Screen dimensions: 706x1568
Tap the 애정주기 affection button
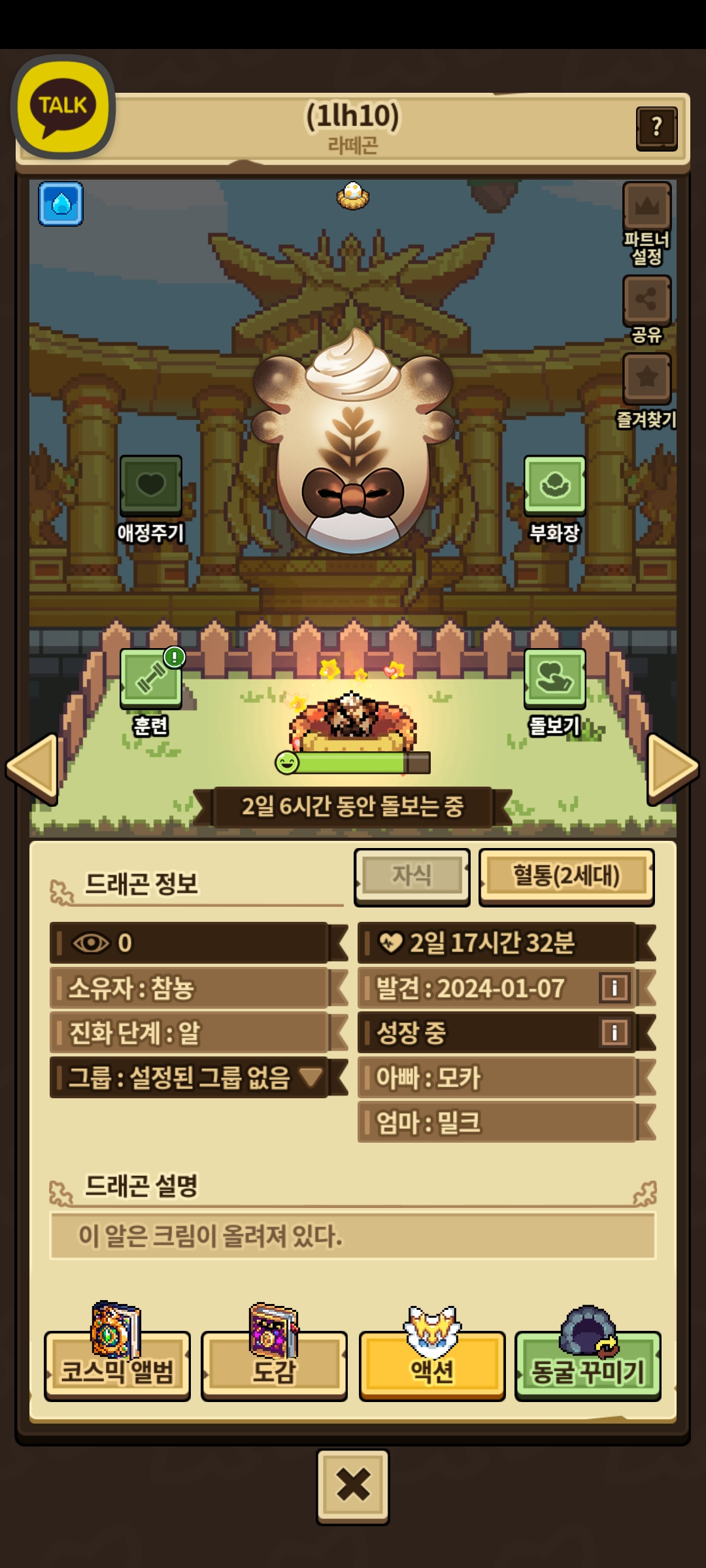click(x=150, y=485)
